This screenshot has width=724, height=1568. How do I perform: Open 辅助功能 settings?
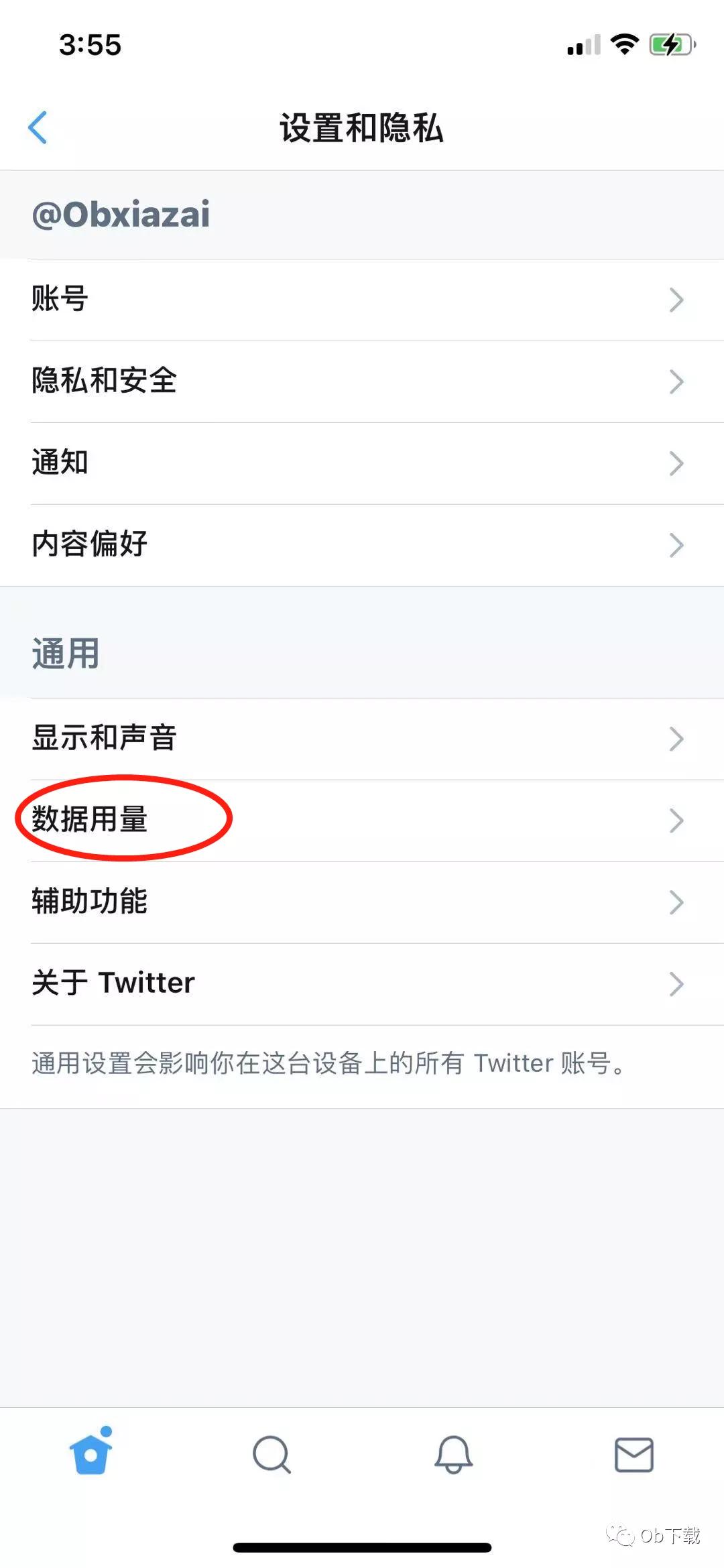click(362, 902)
